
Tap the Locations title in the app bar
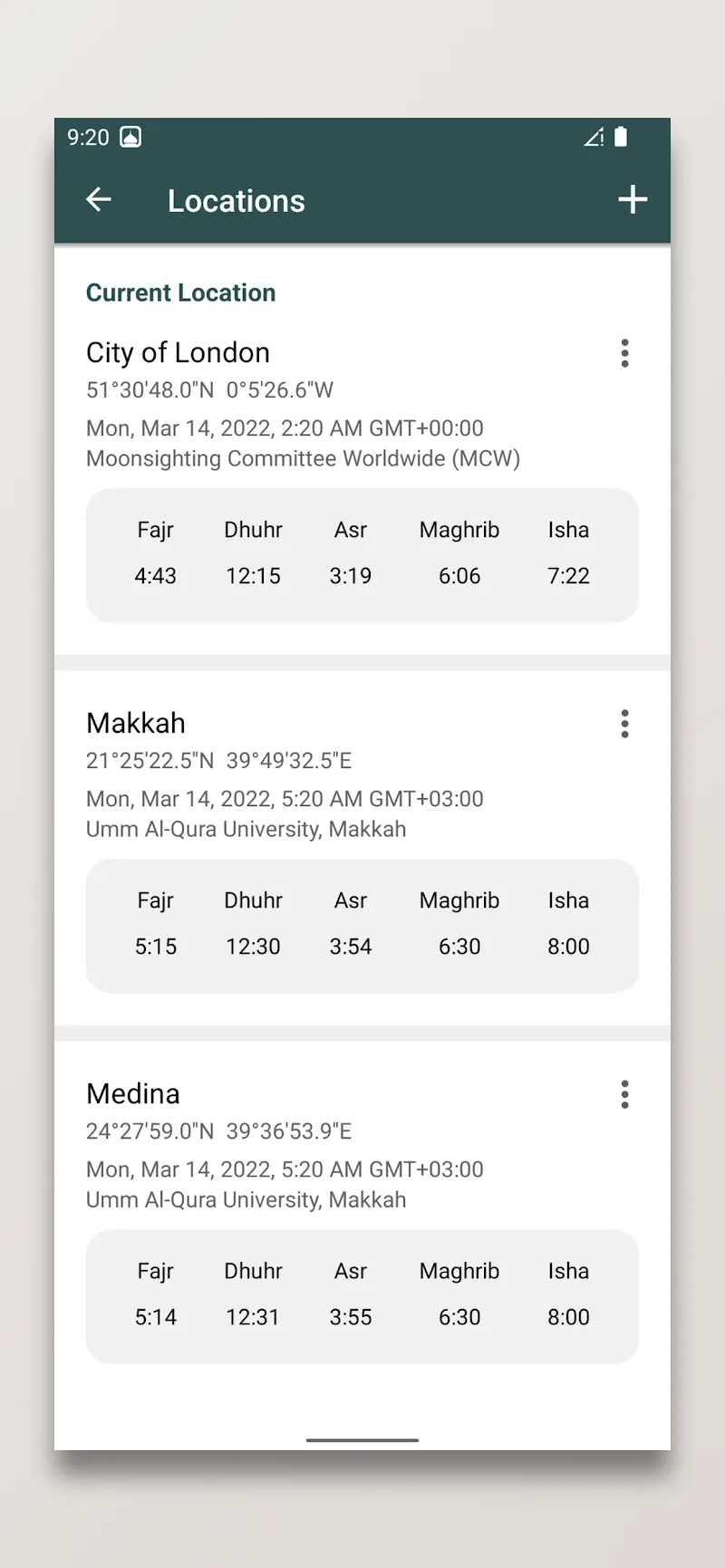pos(236,200)
